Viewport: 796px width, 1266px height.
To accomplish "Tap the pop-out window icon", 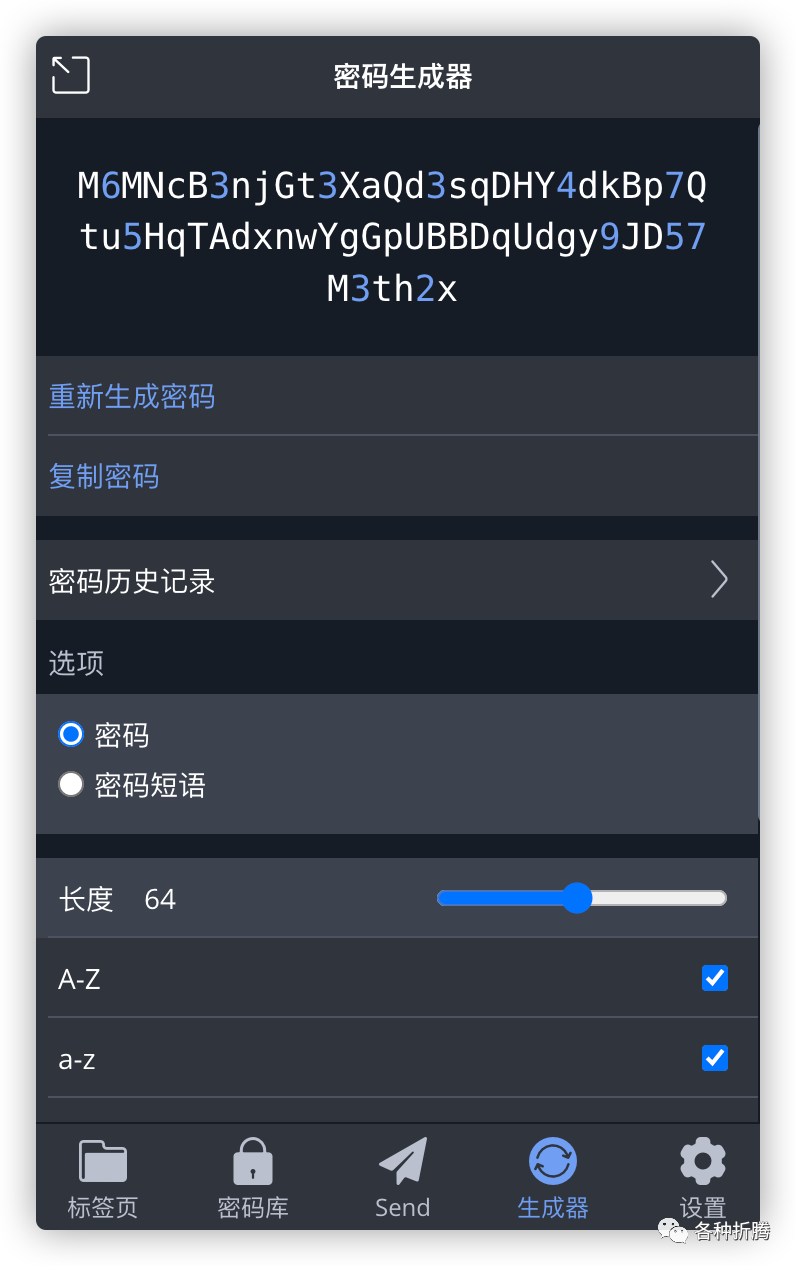I will point(70,75).
